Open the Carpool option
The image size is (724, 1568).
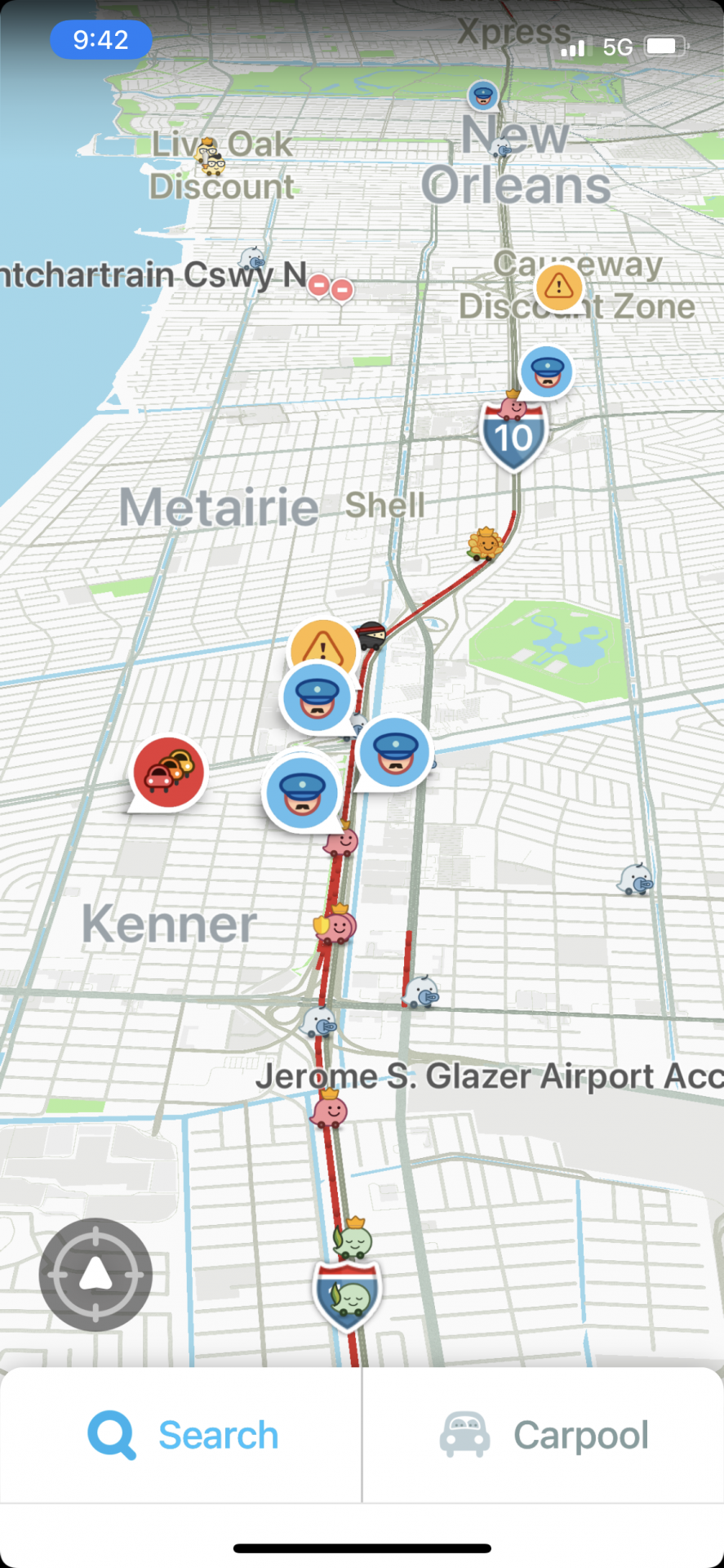[x=544, y=1435]
